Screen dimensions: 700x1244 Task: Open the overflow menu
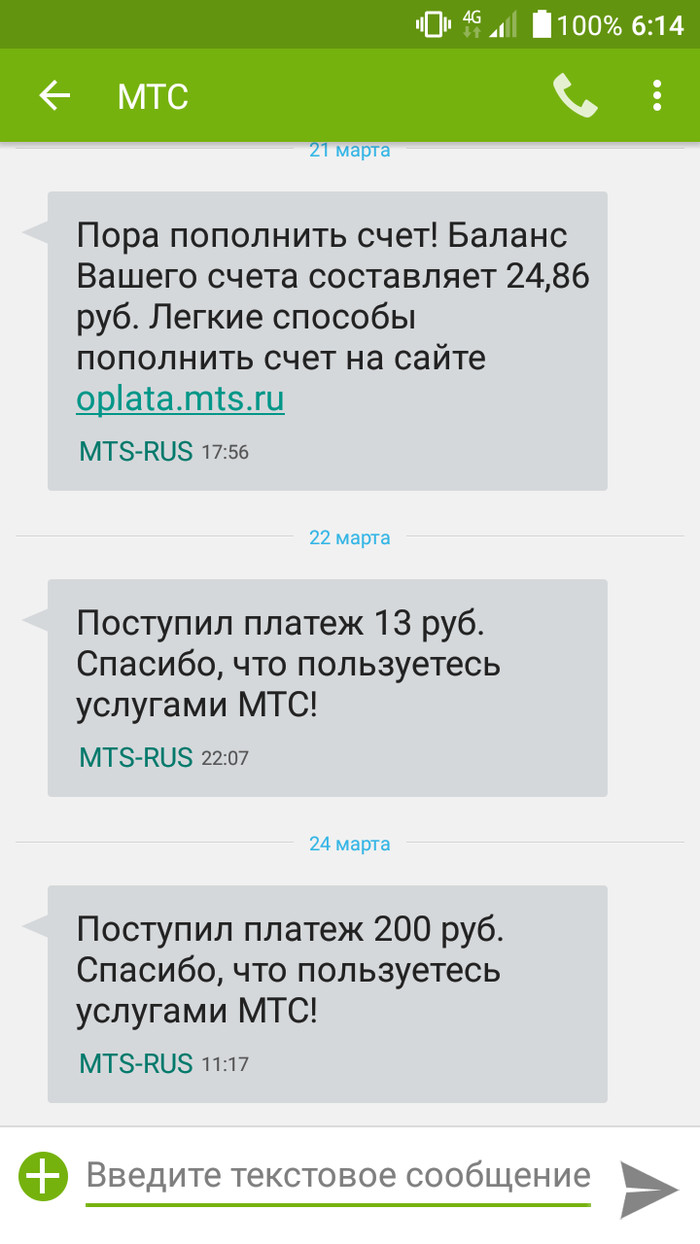click(x=657, y=96)
